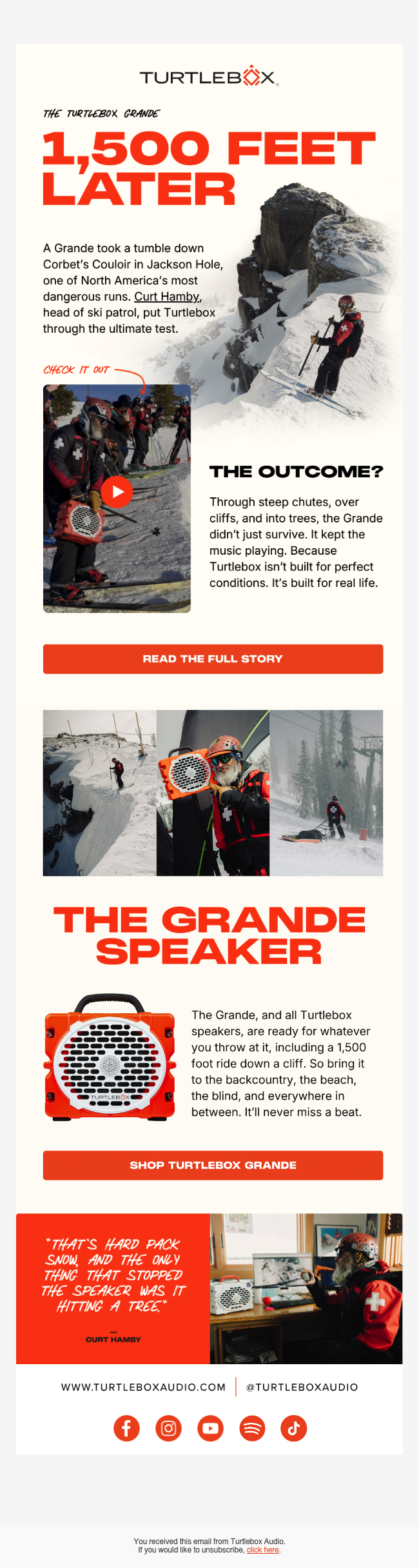Viewport: 419px width, 1568px height.
Task: Unsubscribe using the click here link
Action: tap(263, 1549)
